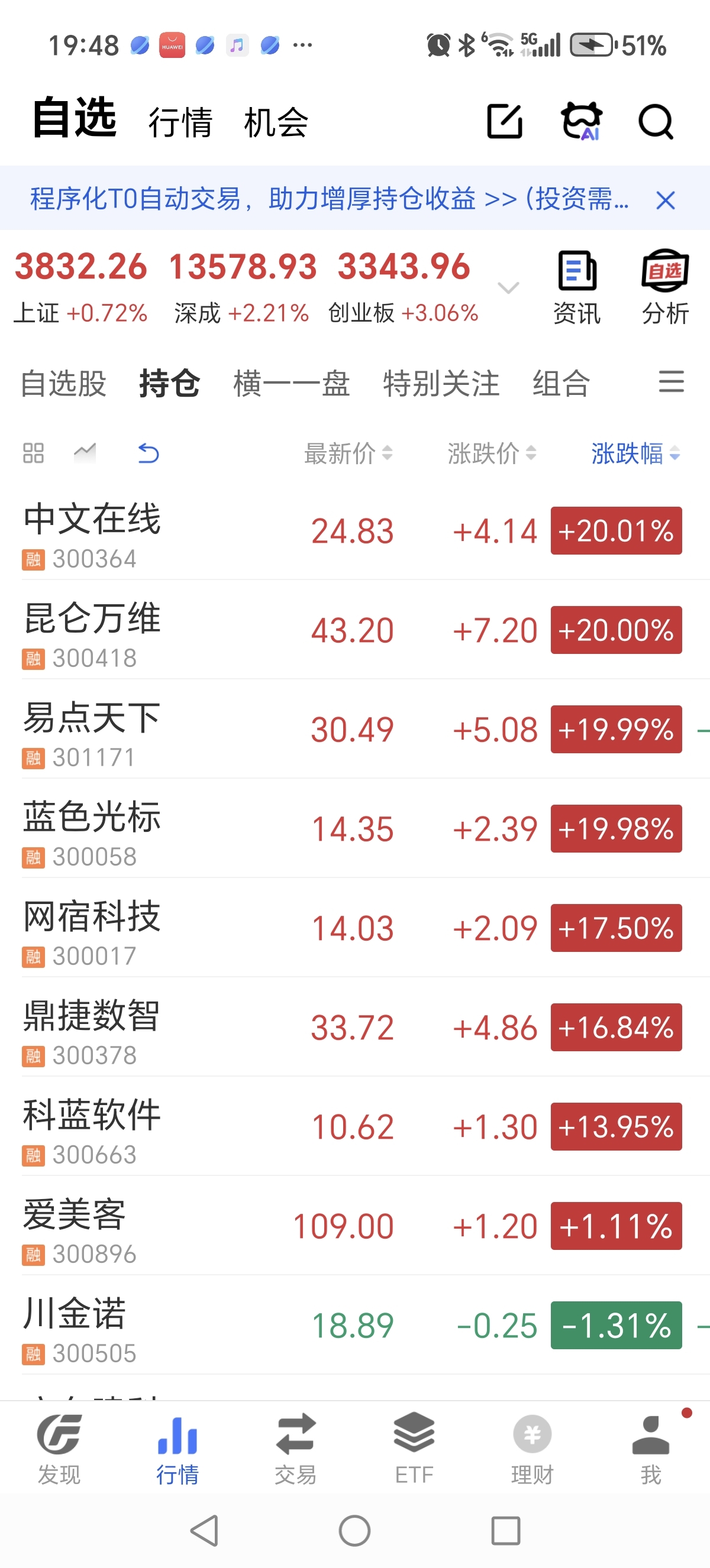Switch to 自选股 list tab
Screen dimensions: 710x1568
pos(63,384)
